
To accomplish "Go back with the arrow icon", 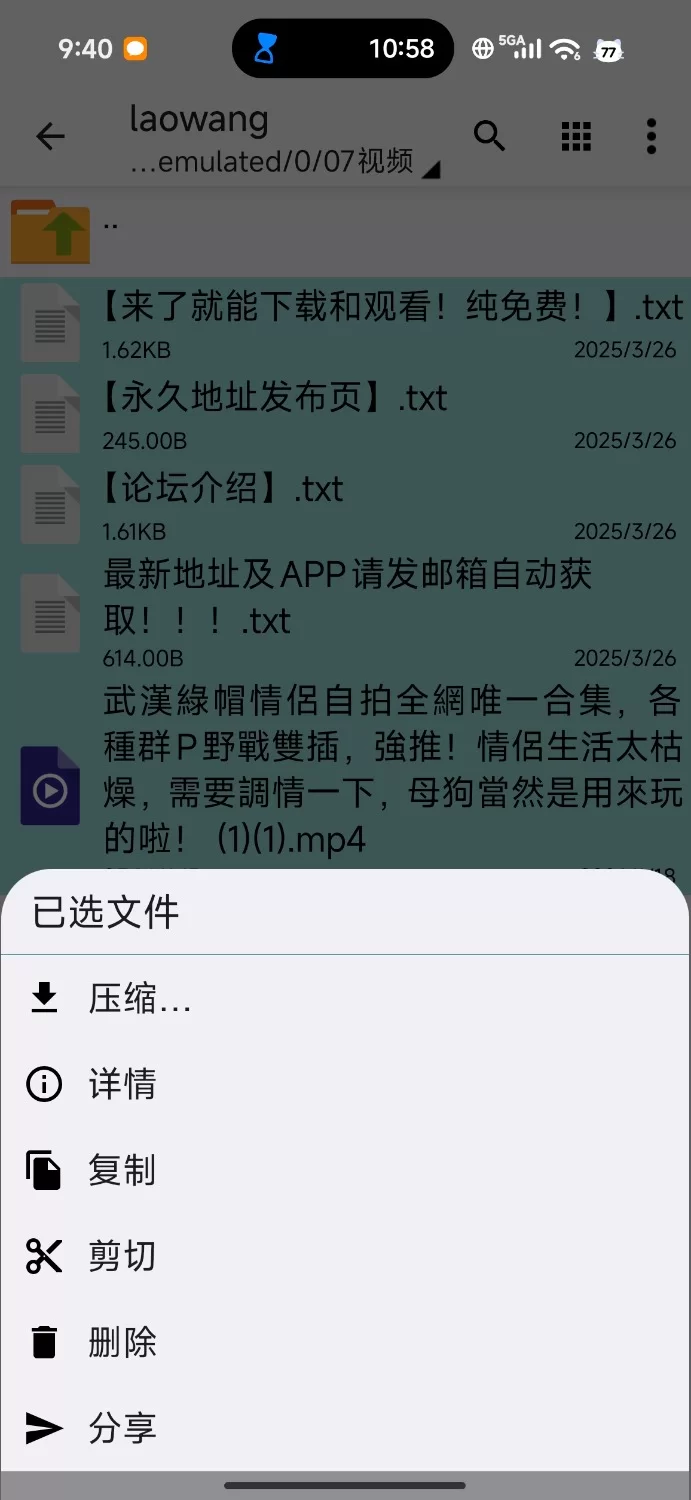I will (50, 137).
